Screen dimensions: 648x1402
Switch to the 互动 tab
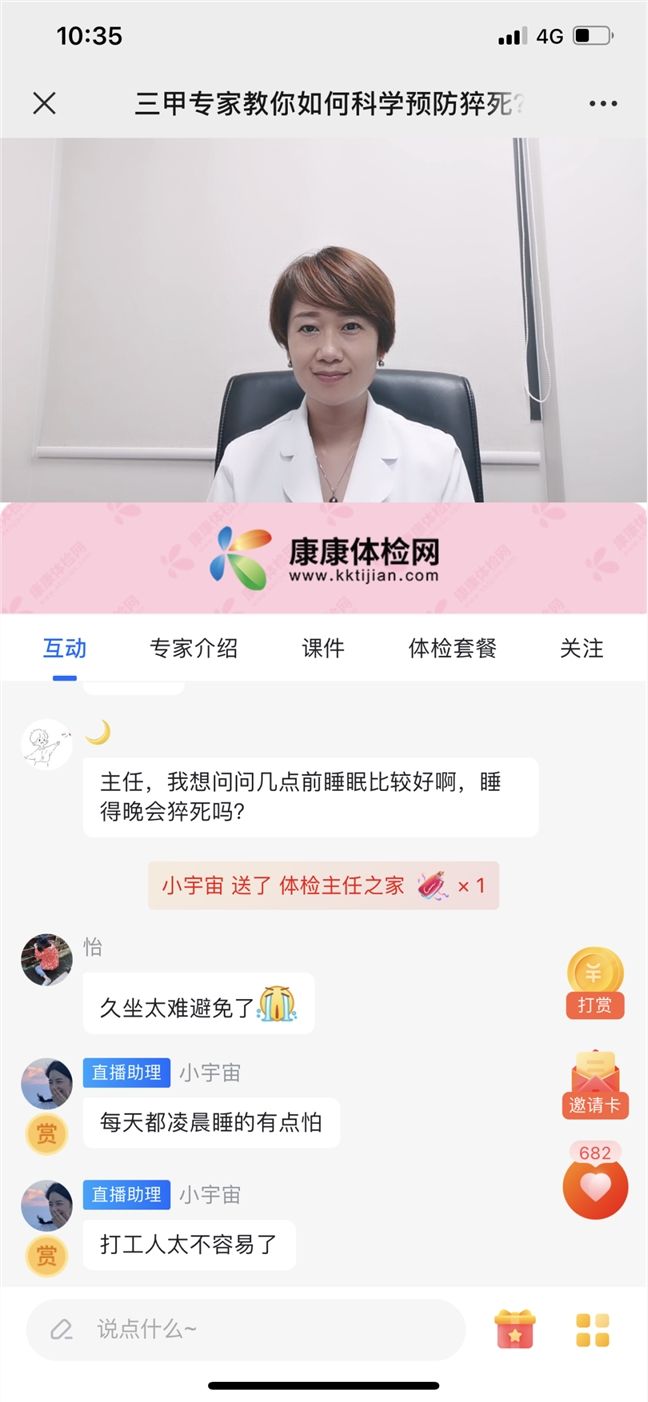(x=65, y=648)
